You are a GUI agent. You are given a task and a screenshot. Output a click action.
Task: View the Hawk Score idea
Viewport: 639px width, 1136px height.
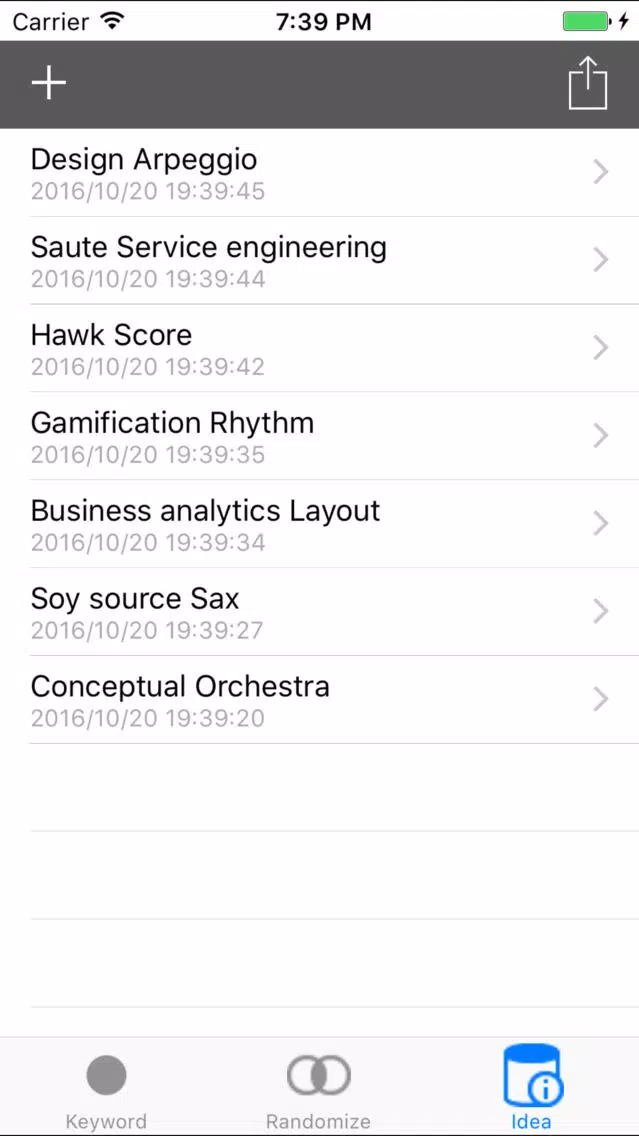point(320,348)
